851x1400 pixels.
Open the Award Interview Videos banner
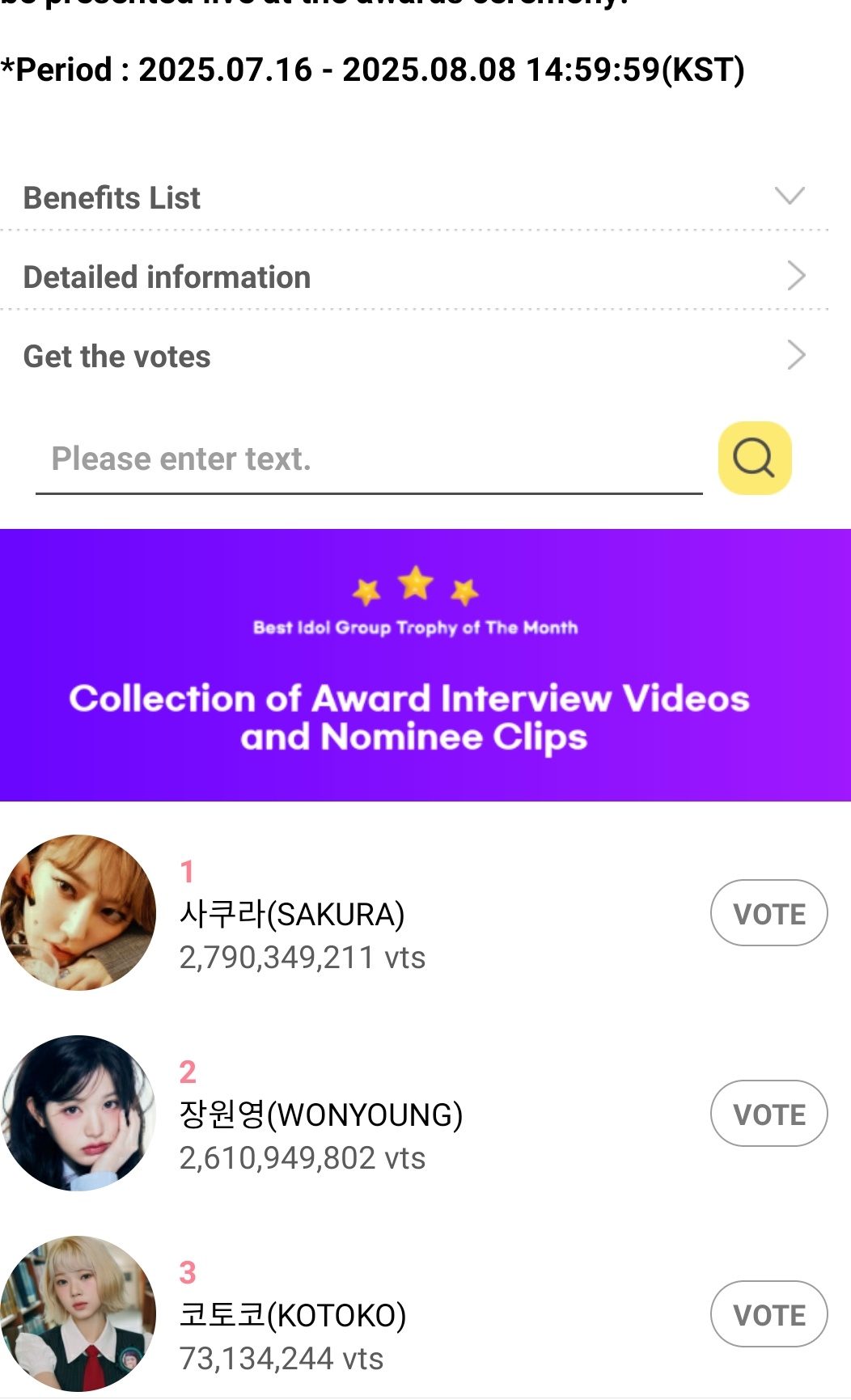425,665
